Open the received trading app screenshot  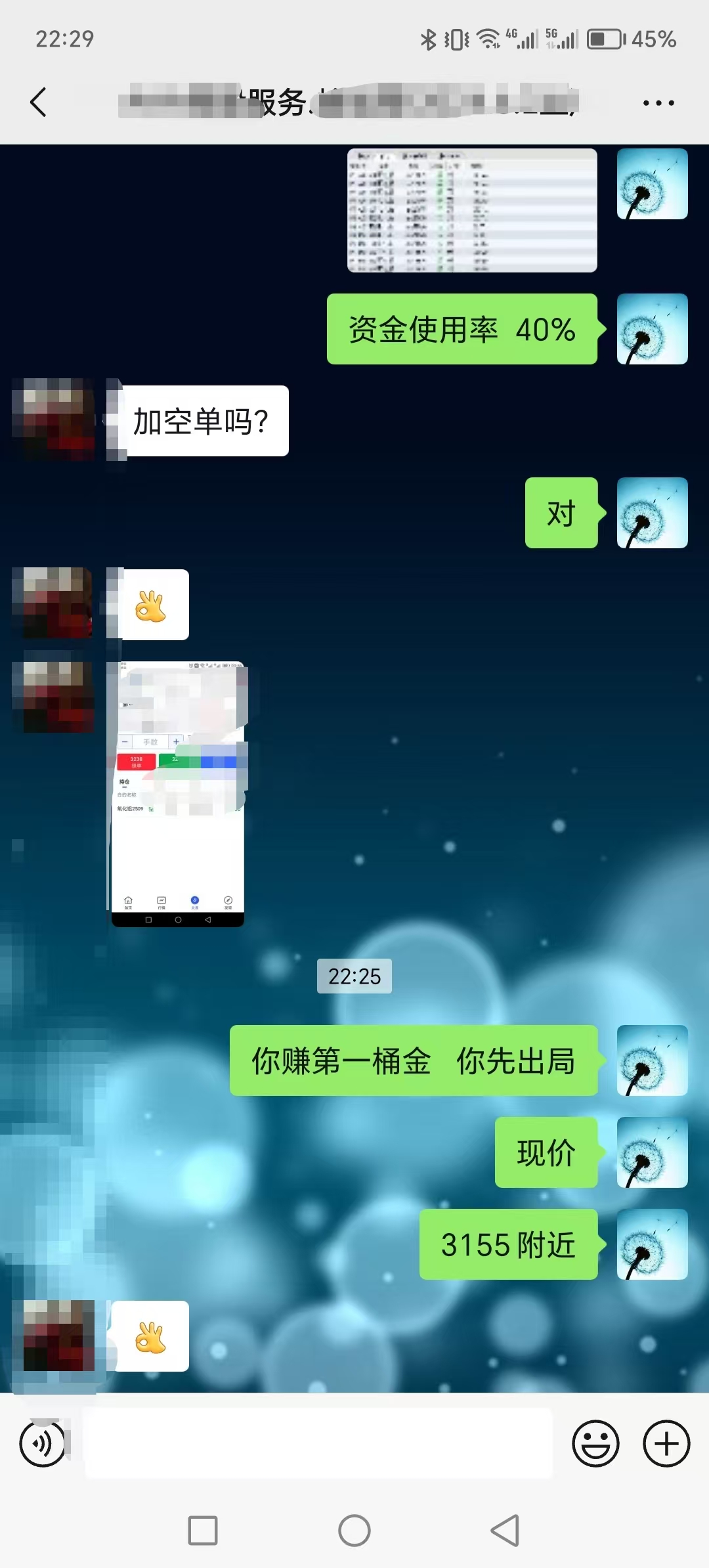tap(178, 793)
